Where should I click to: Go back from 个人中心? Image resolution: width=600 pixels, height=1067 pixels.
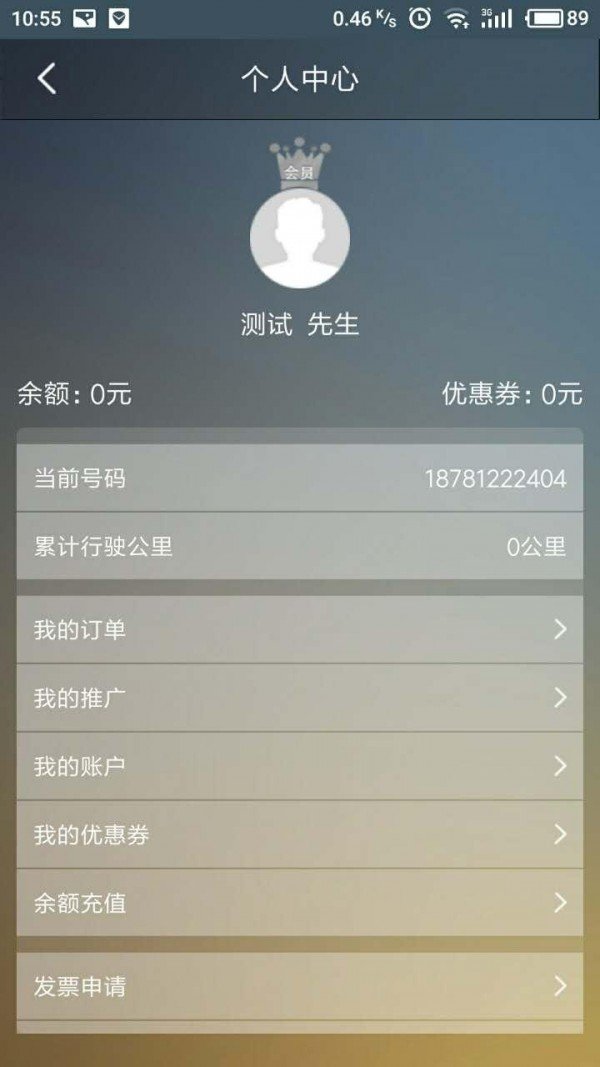[x=47, y=79]
